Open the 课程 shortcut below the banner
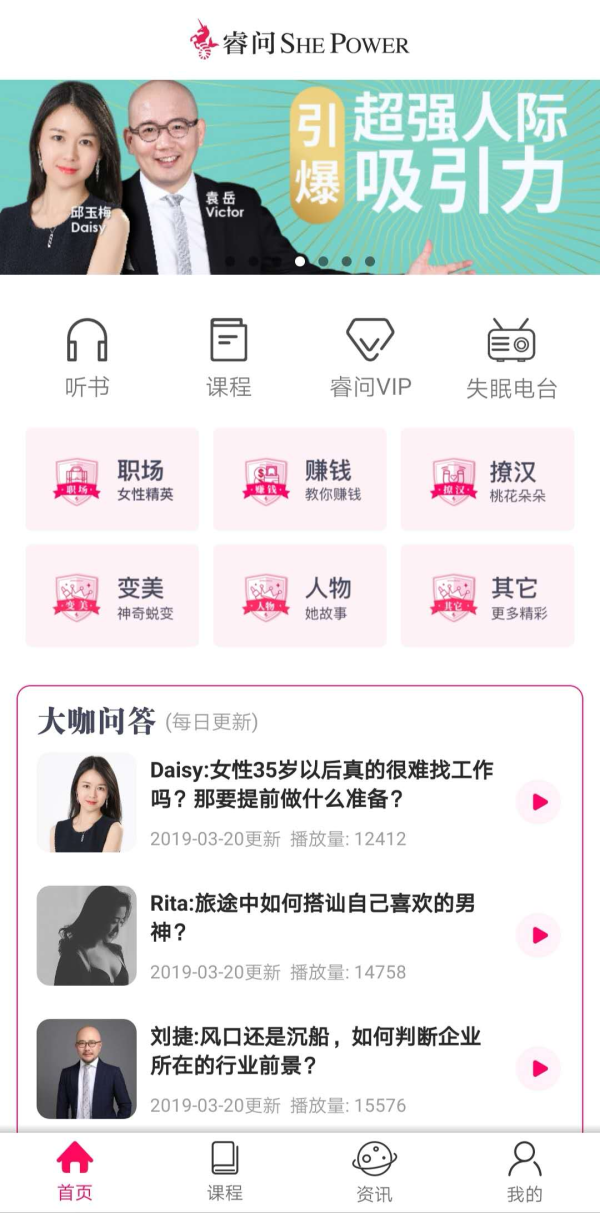 click(228, 358)
